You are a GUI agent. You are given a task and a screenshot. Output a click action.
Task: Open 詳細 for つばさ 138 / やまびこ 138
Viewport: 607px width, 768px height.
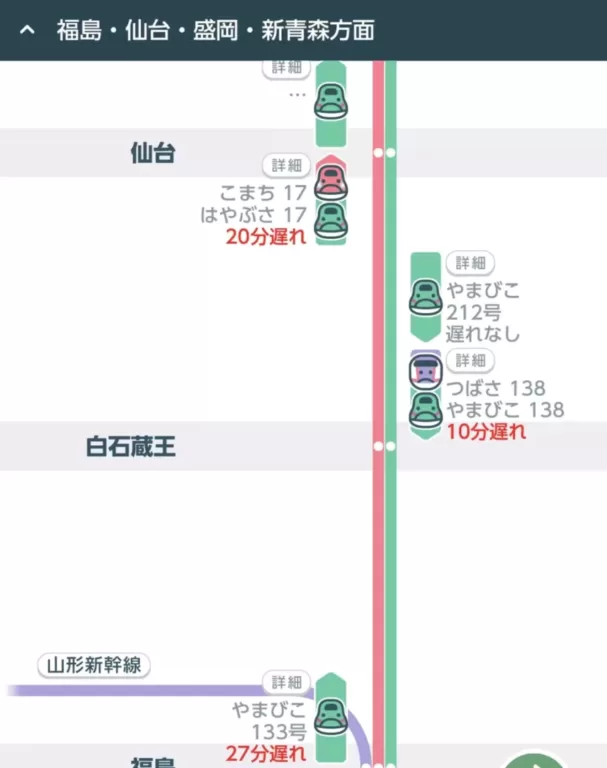(469, 360)
